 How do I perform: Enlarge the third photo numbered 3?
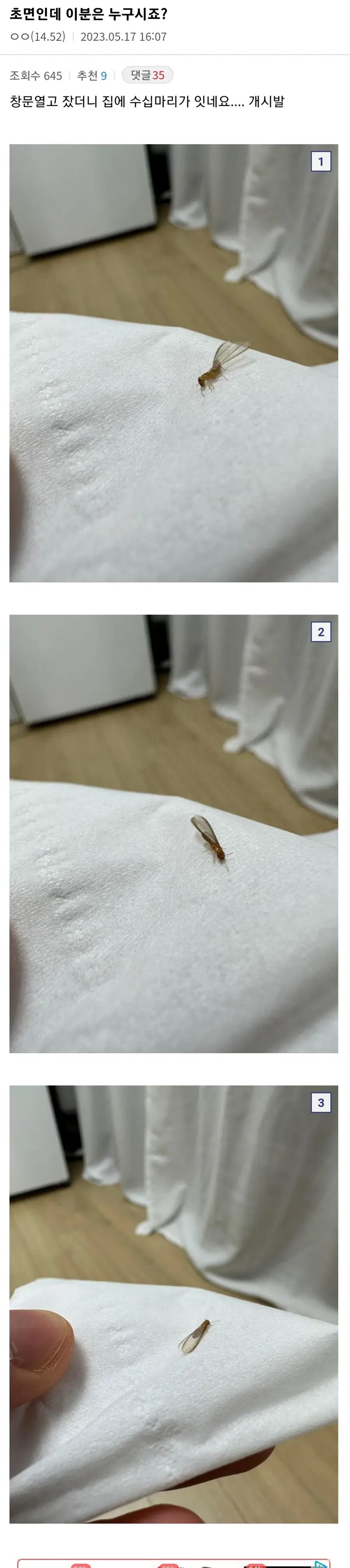point(173,1304)
